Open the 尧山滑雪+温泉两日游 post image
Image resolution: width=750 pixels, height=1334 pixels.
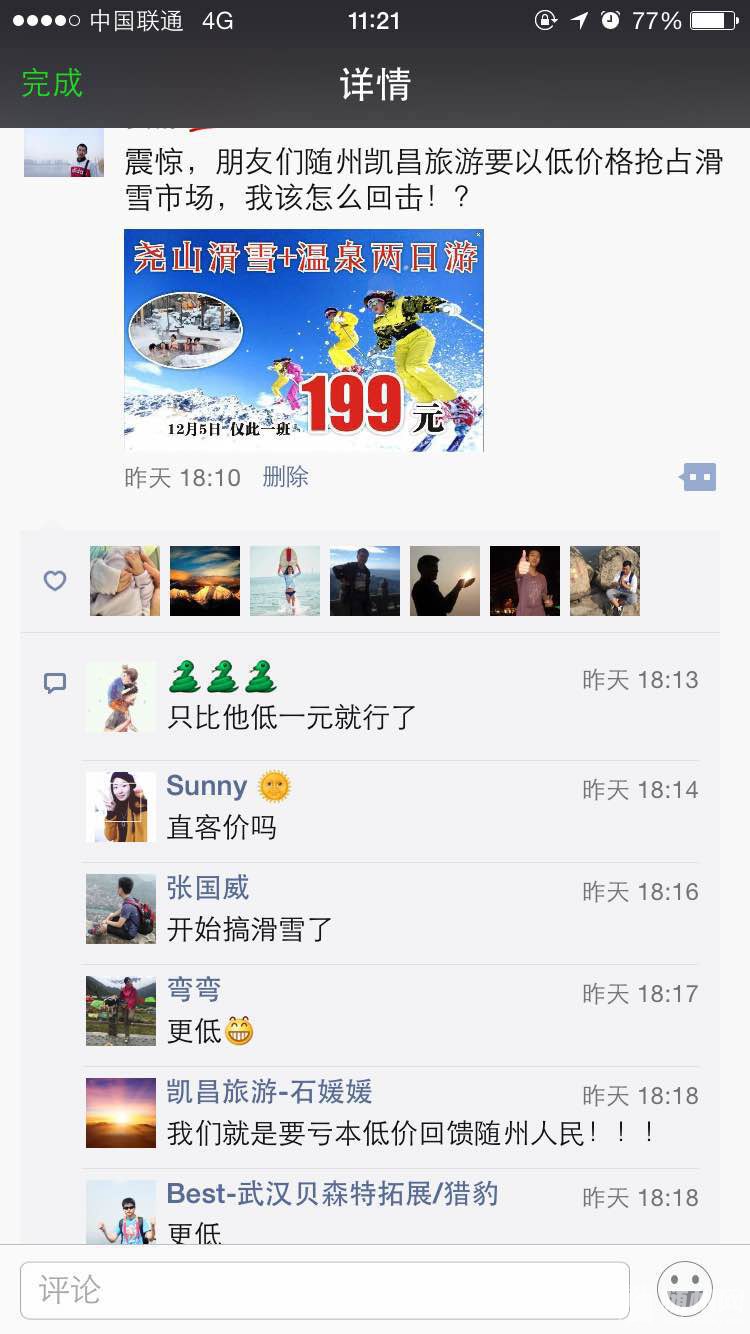coord(303,340)
